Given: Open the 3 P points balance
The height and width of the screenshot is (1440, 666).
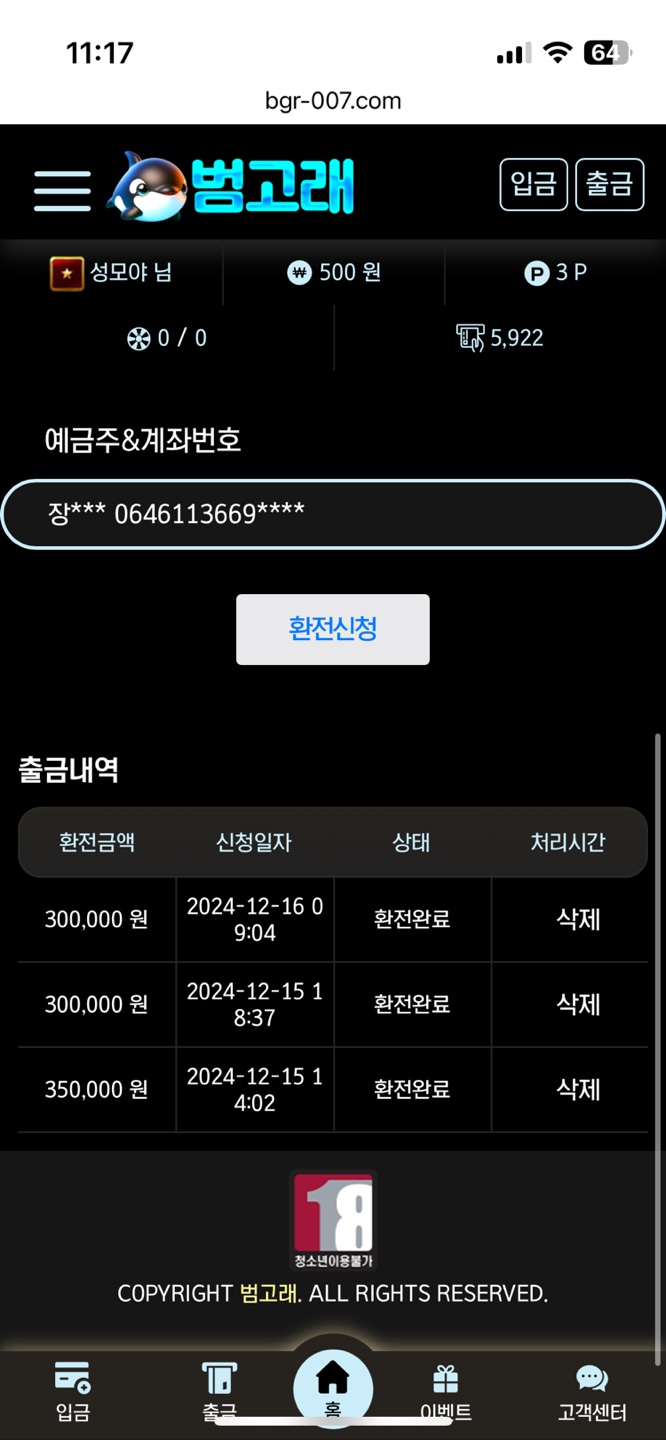Looking at the screenshot, I should tap(555, 272).
